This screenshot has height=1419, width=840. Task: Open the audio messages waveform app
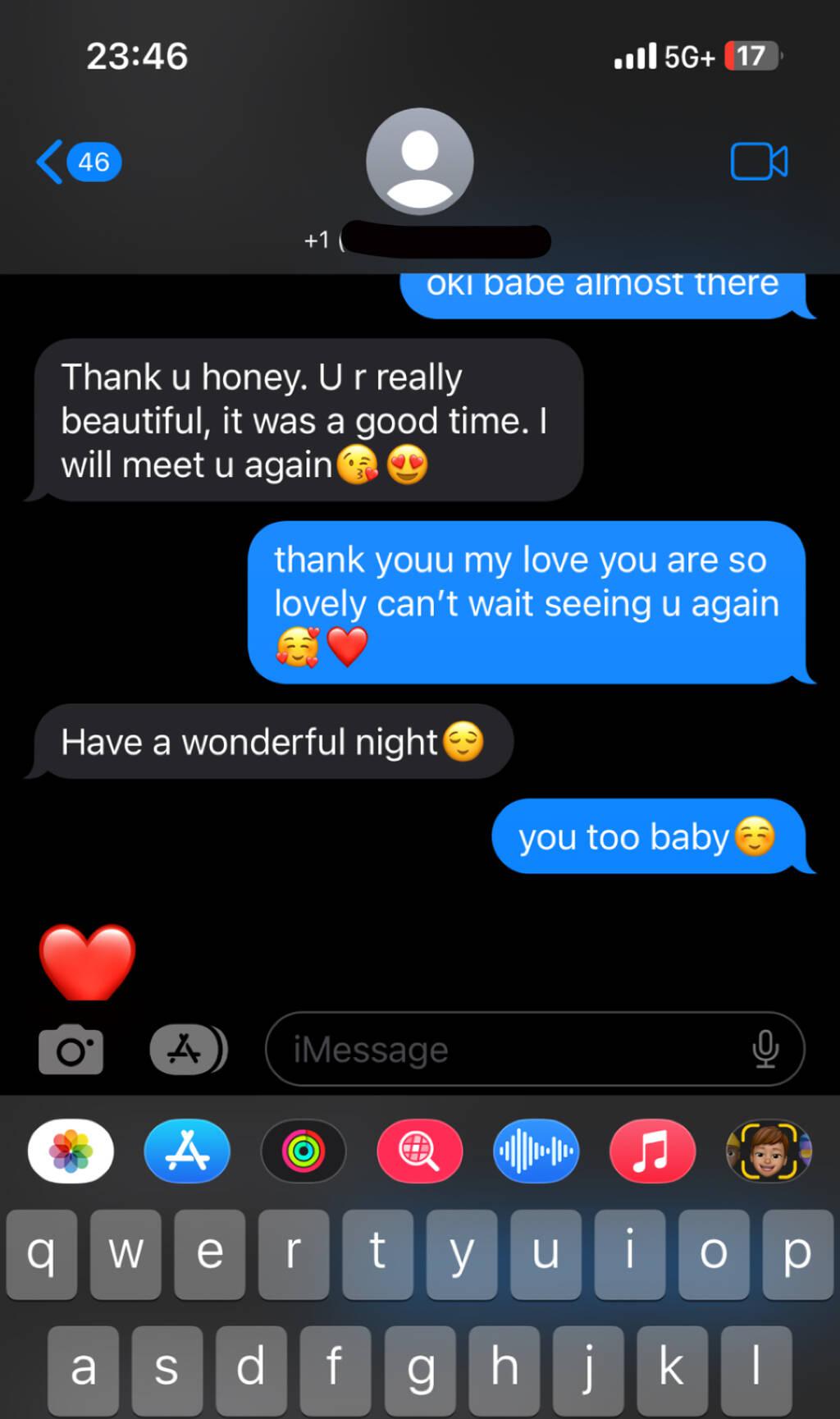(x=536, y=1151)
